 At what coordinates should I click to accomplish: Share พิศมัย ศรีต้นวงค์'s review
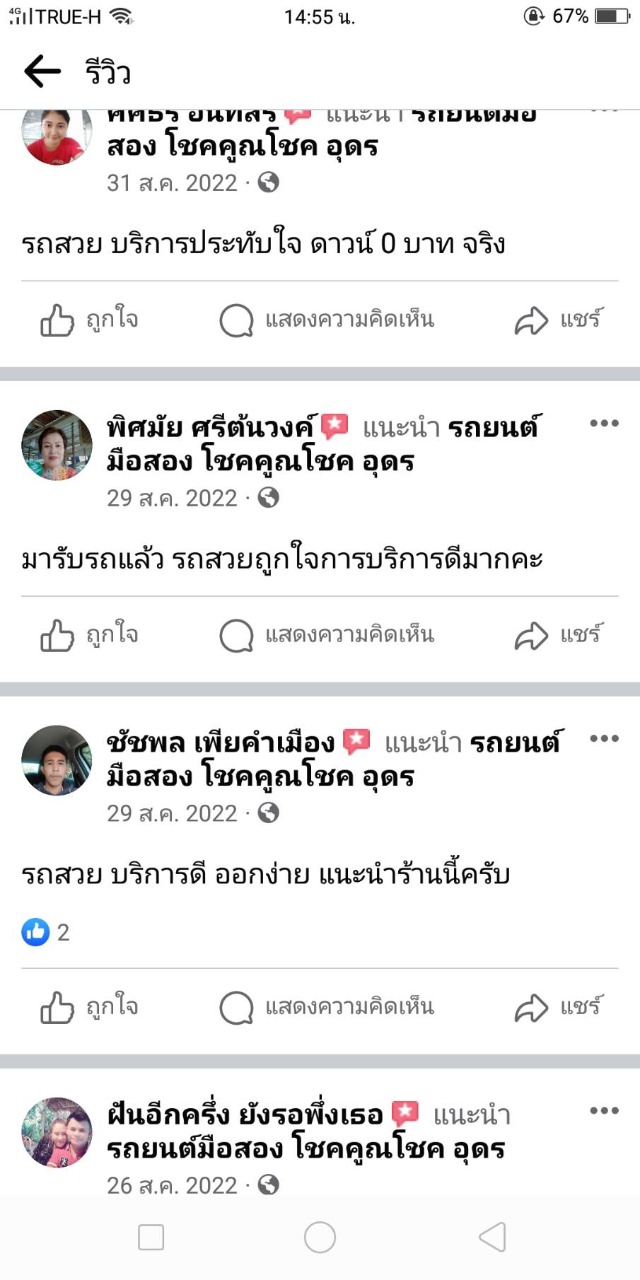(x=558, y=635)
